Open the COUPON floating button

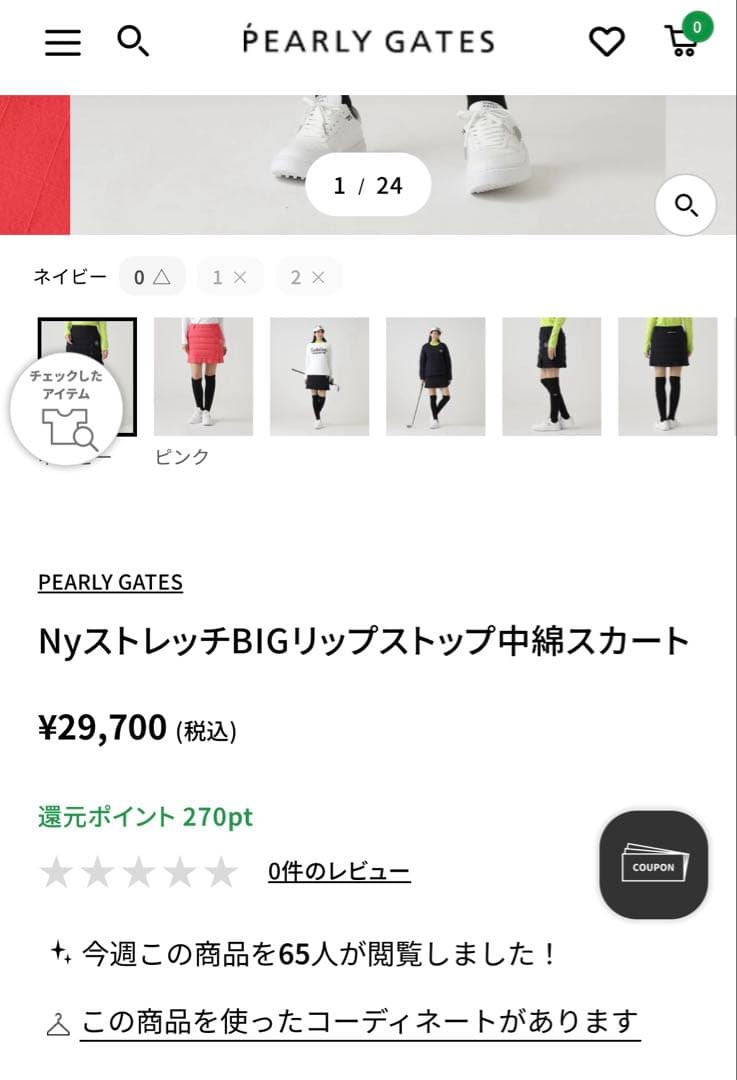click(x=653, y=865)
